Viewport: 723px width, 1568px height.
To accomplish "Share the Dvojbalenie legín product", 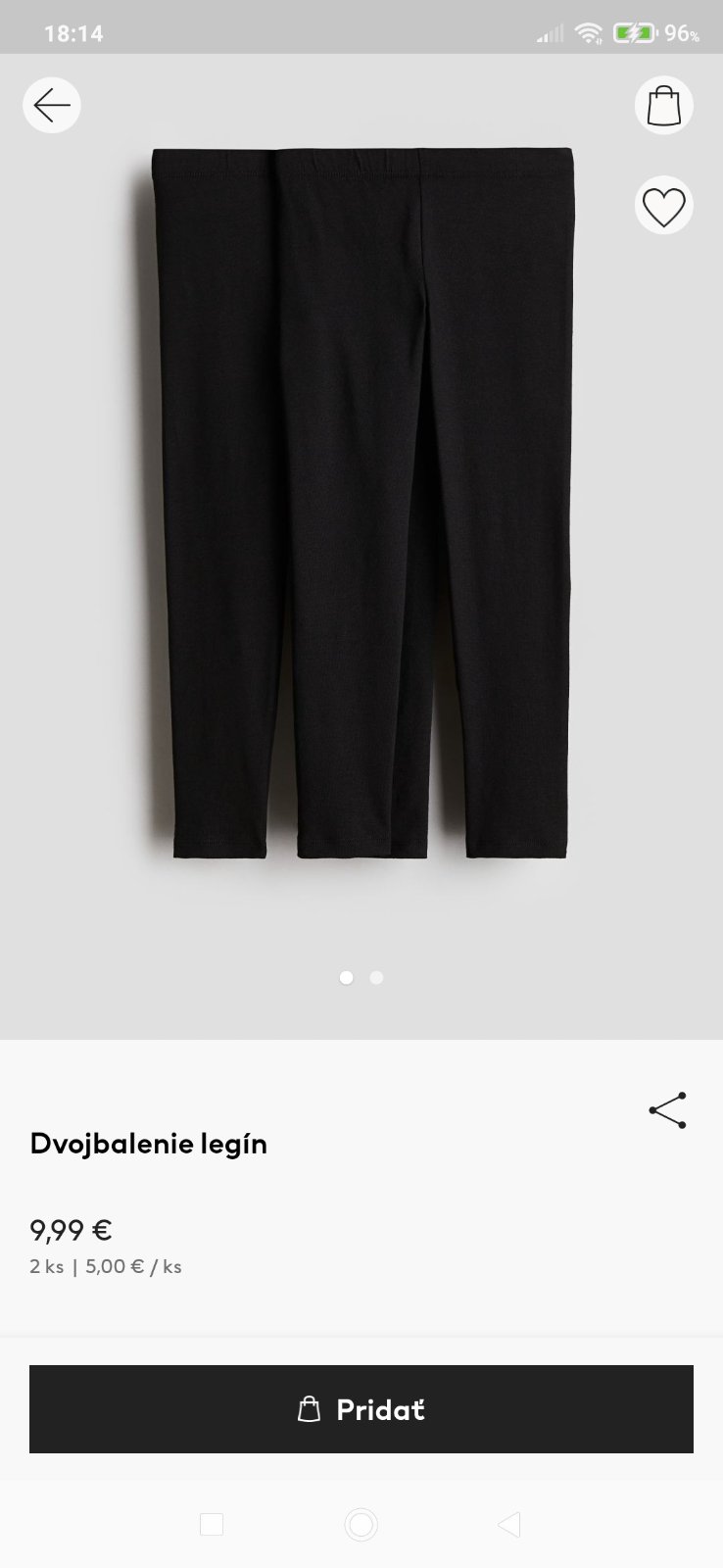I will [x=667, y=1110].
